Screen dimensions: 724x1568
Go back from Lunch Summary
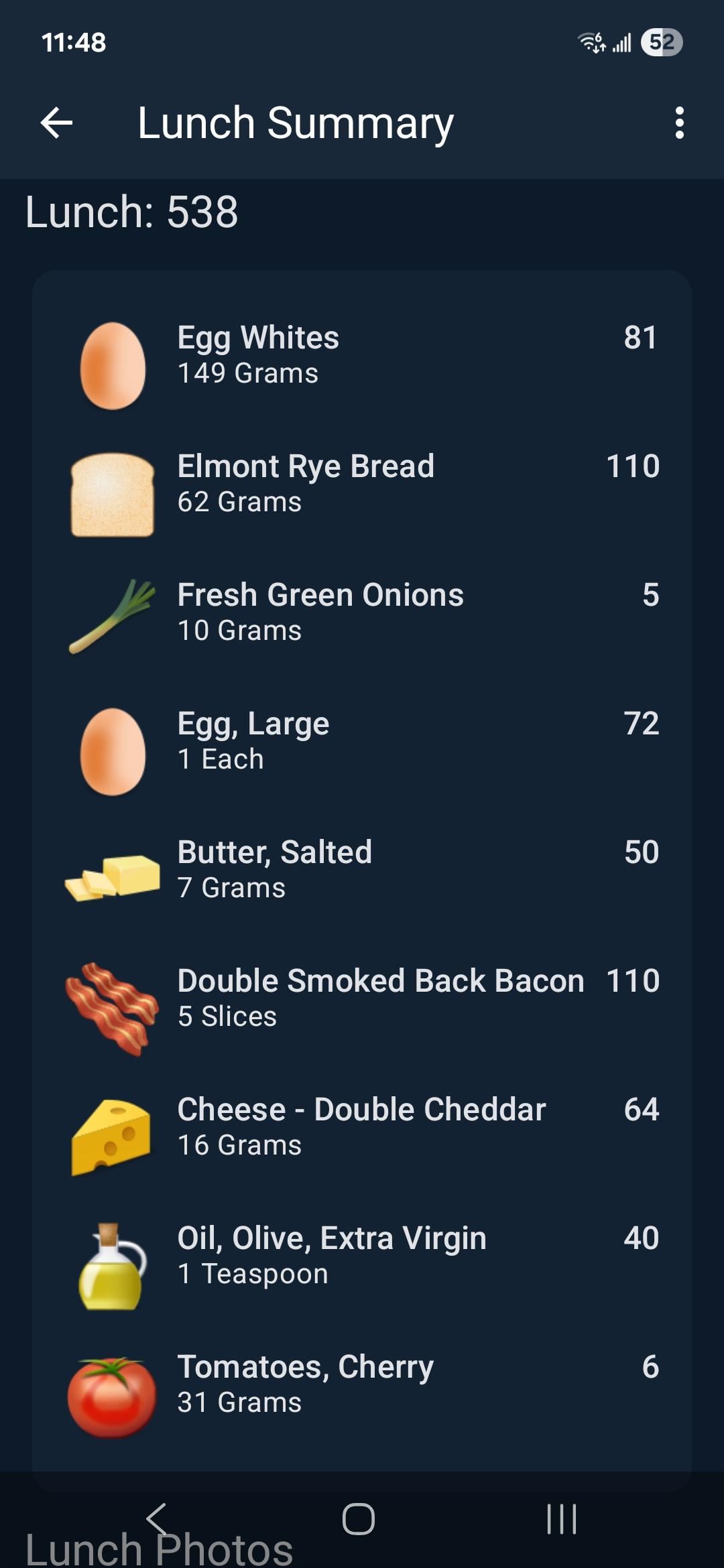point(56,123)
